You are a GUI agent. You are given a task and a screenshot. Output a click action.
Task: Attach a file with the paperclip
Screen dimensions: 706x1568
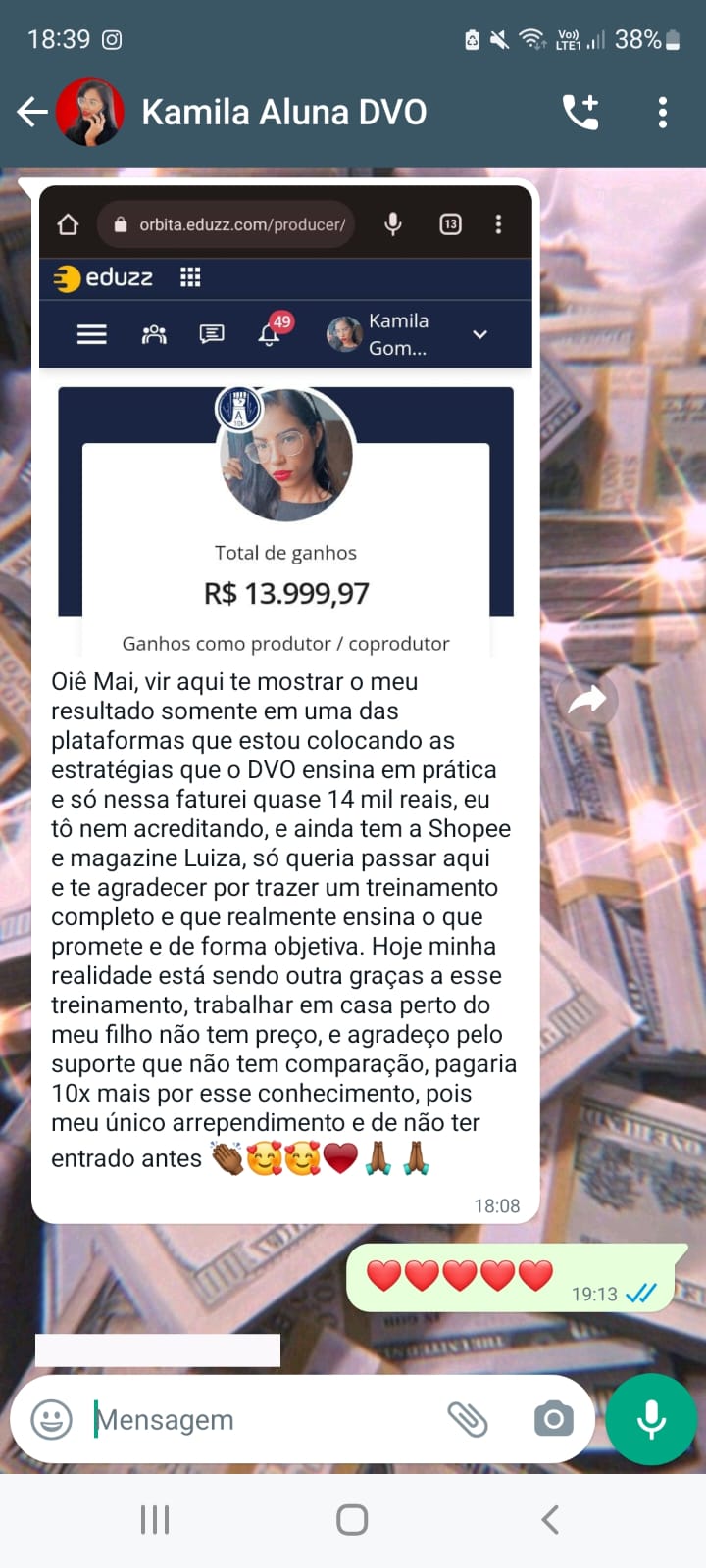coord(468,1419)
